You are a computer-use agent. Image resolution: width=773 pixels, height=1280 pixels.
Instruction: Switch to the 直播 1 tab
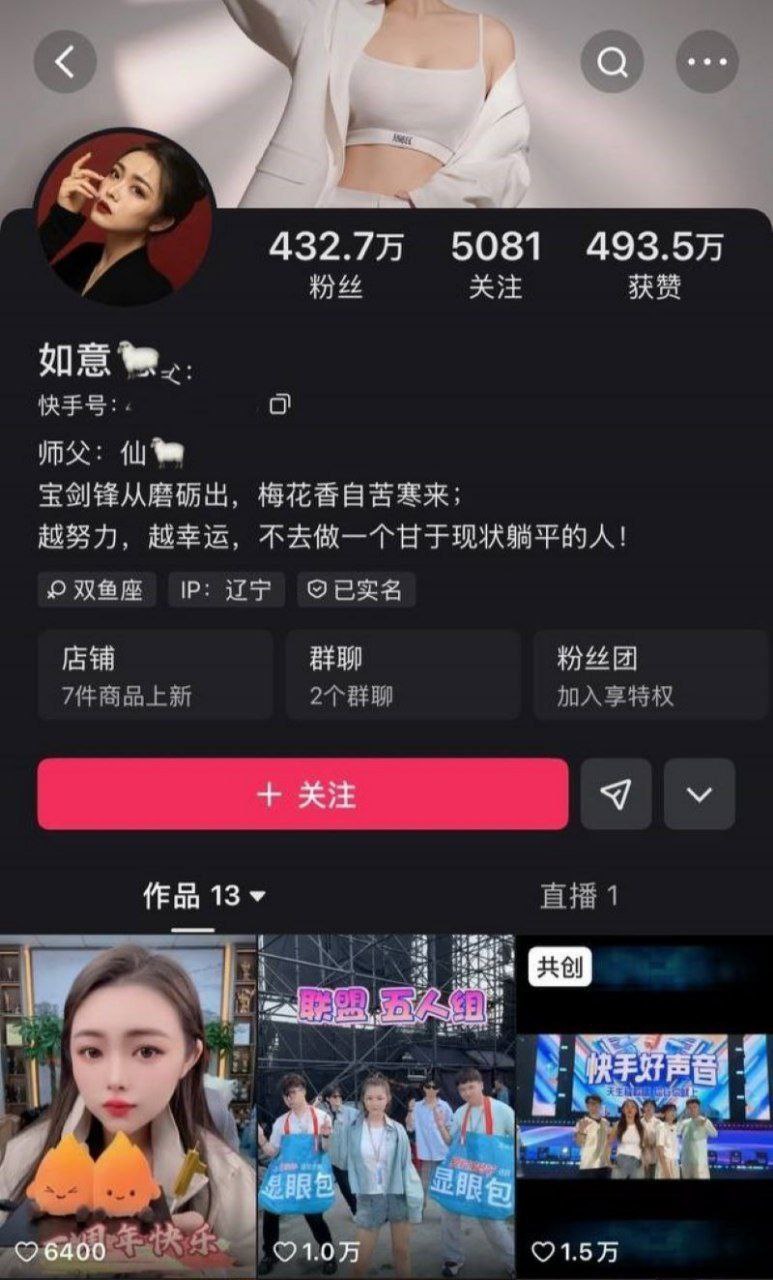(579, 896)
